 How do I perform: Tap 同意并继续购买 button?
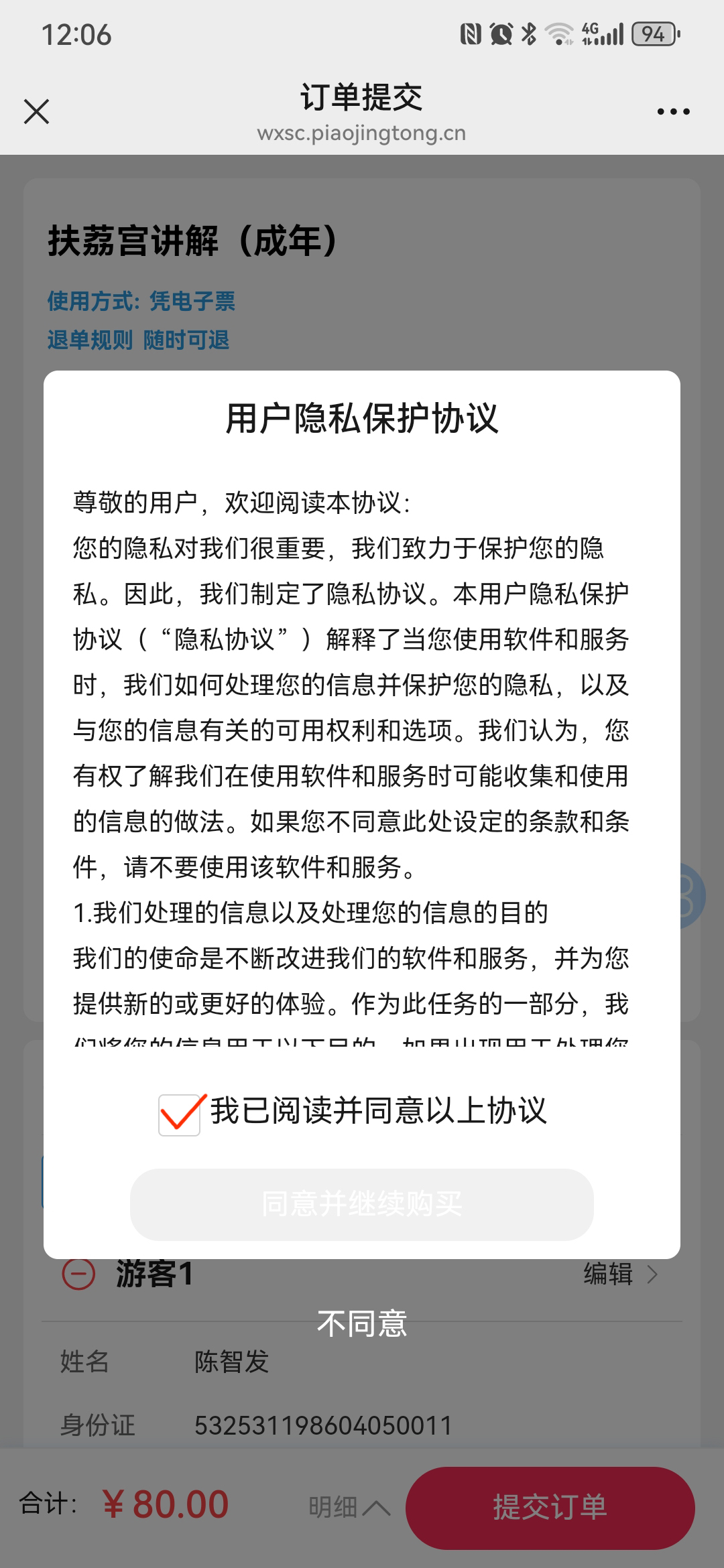[362, 1204]
